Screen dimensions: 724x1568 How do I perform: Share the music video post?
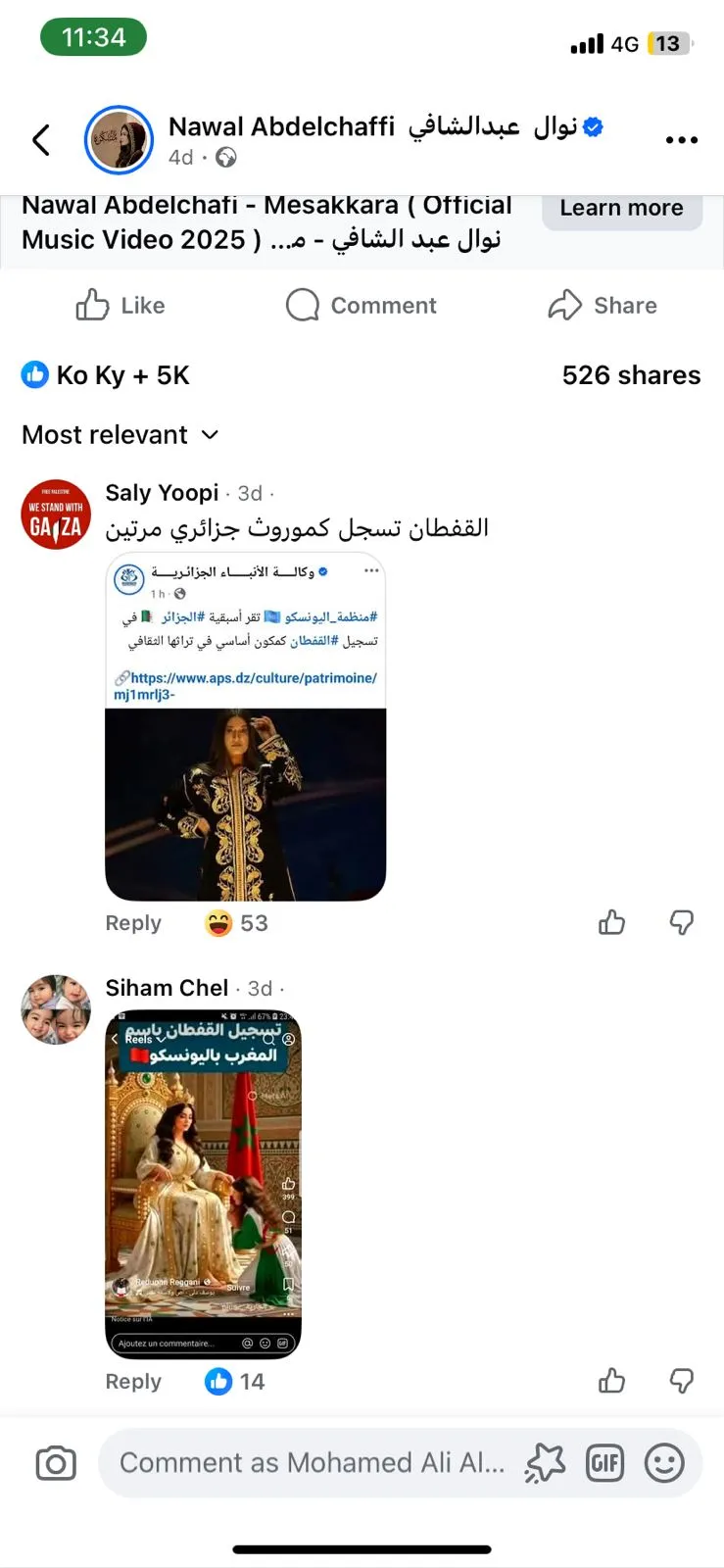[602, 306]
